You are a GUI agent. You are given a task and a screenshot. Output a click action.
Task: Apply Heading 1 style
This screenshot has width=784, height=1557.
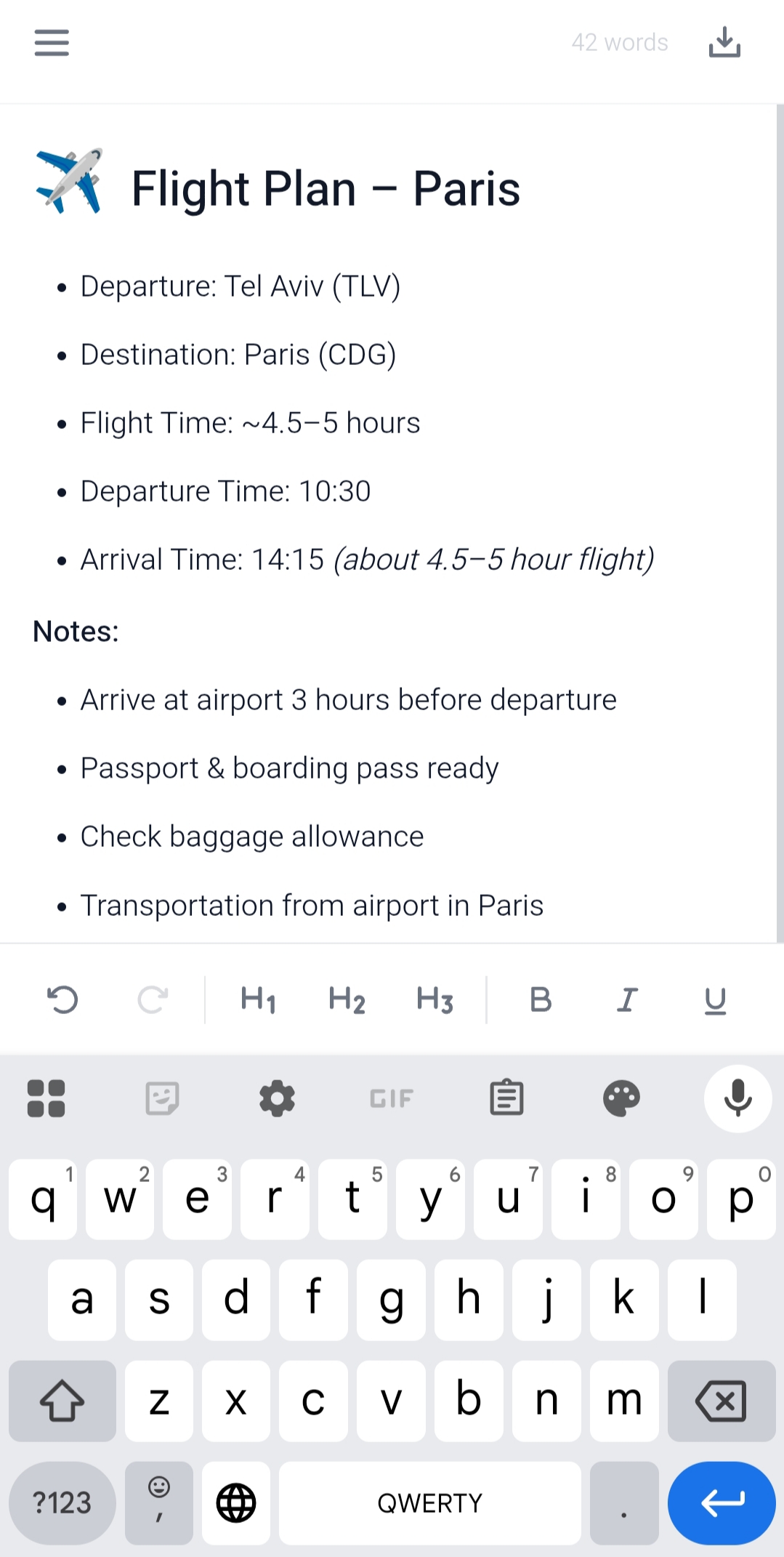click(258, 999)
